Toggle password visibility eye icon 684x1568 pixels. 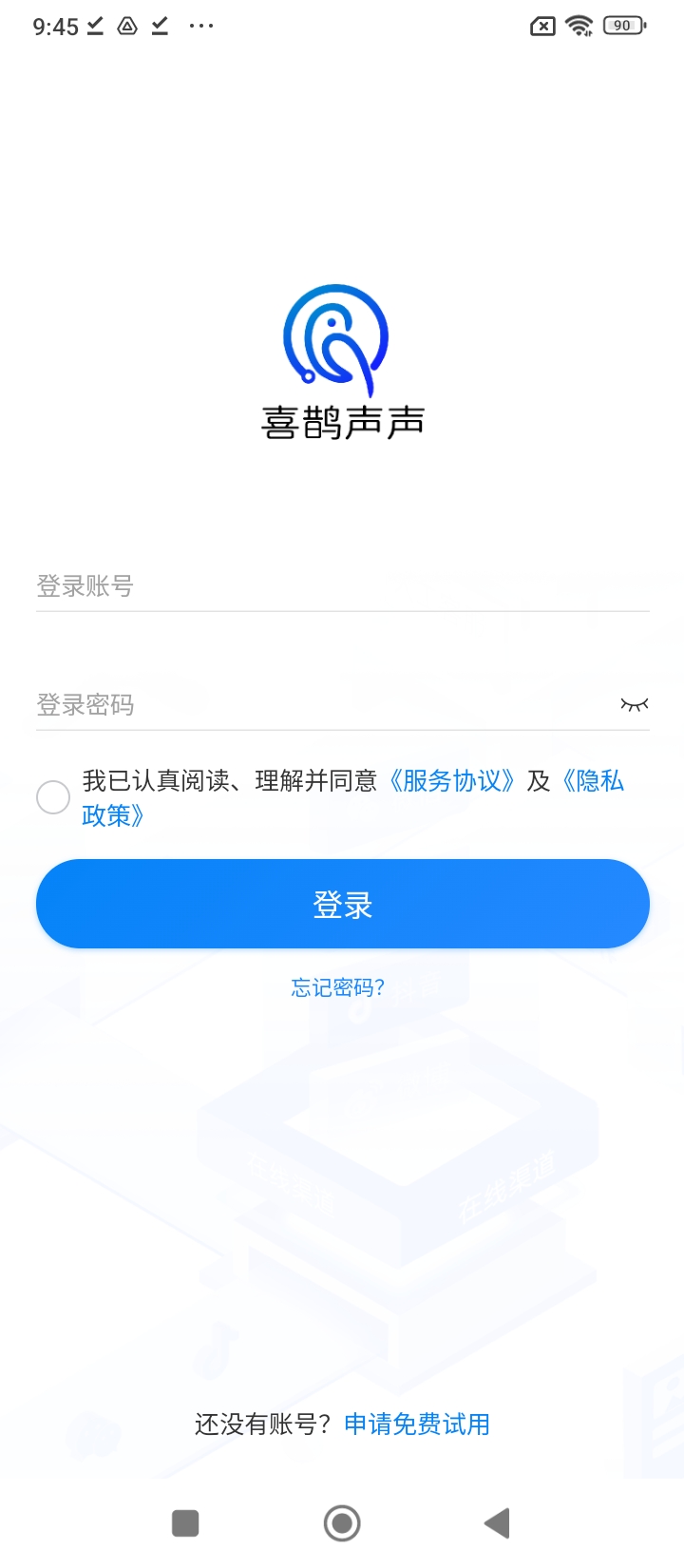coord(634,704)
